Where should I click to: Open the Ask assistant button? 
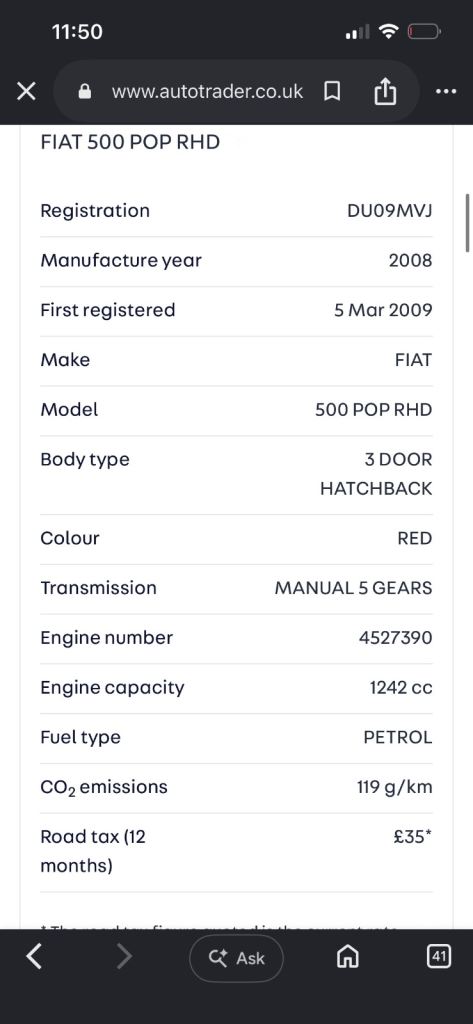[x=236, y=958]
